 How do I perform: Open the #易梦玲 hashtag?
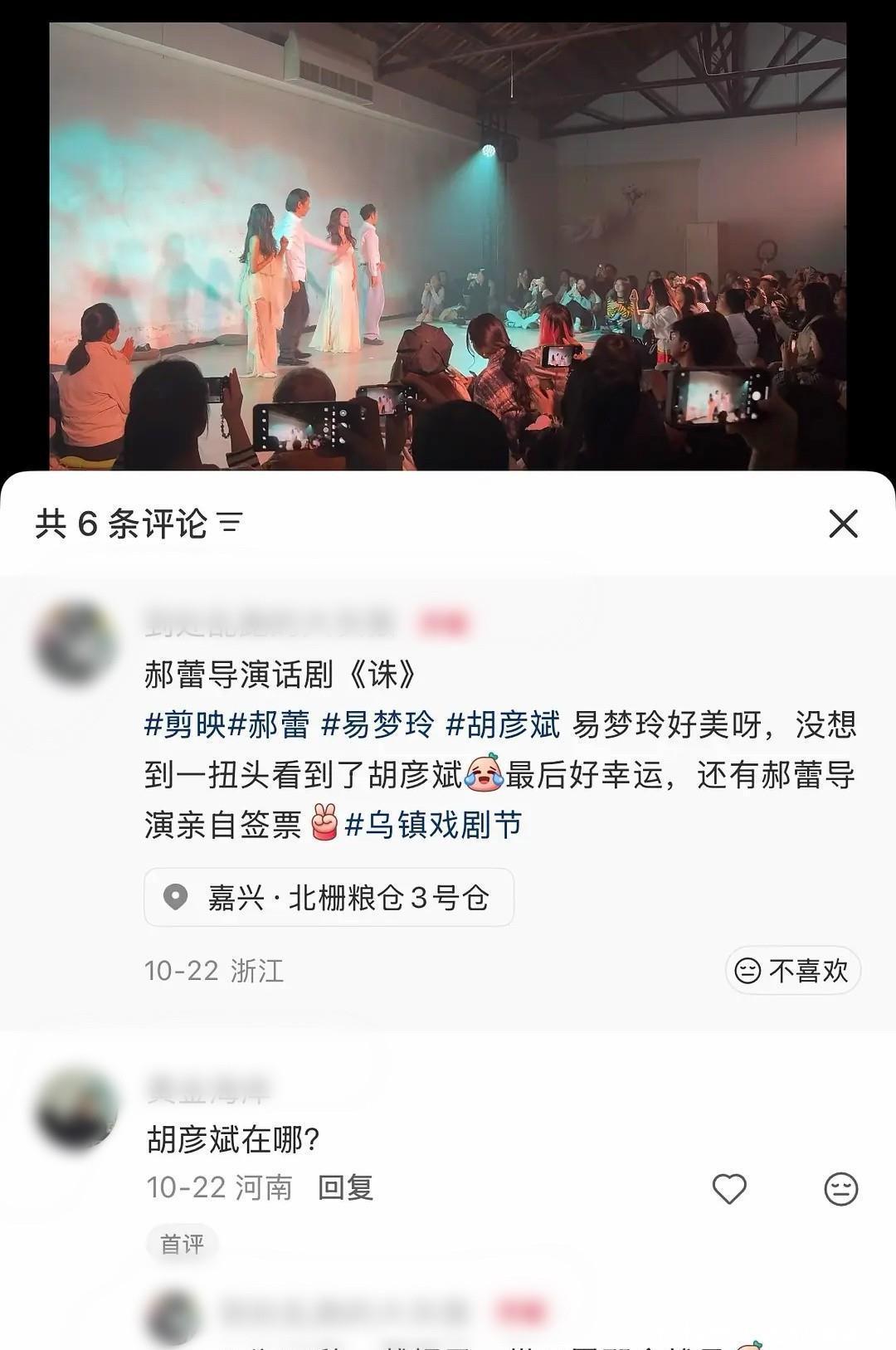pyautogui.click(x=377, y=725)
